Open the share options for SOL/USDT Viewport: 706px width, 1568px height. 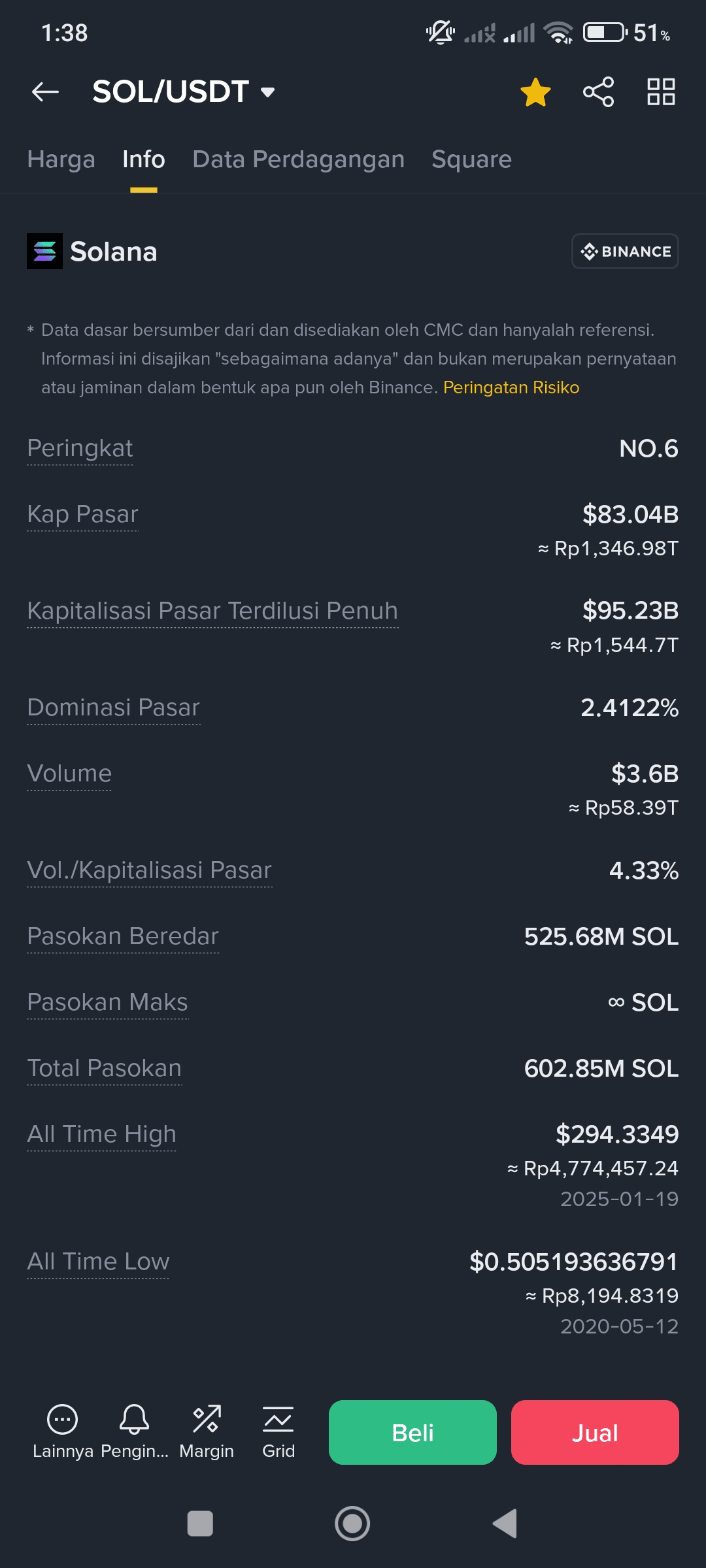tap(599, 91)
